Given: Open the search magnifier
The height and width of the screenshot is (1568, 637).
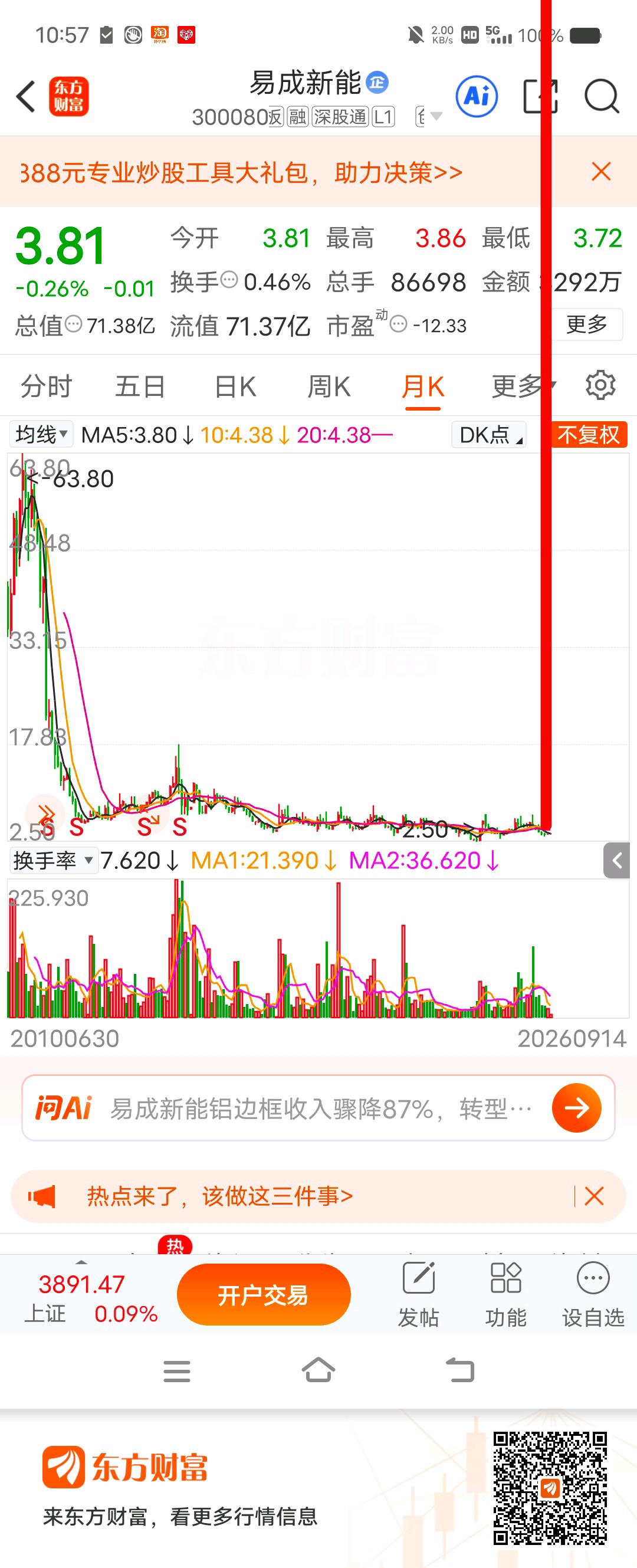Looking at the screenshot, I should [601, 96].
